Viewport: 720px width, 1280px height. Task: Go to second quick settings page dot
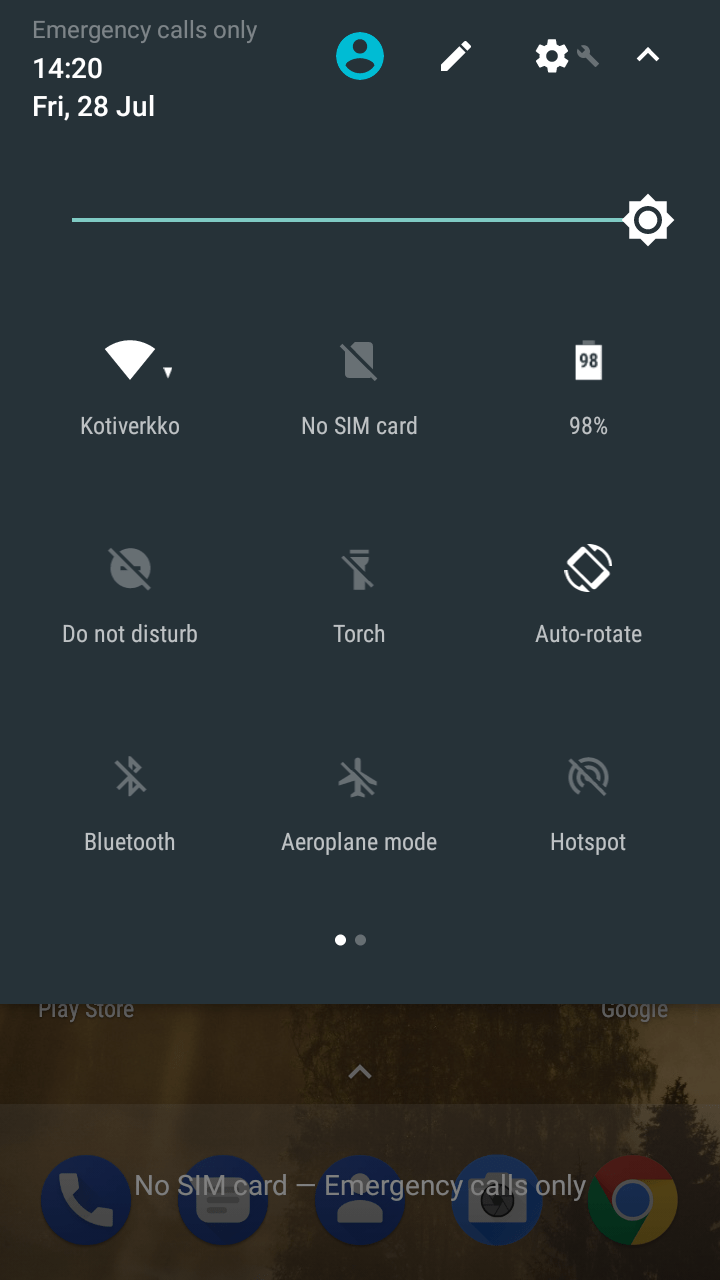click(x=361, y=940)
